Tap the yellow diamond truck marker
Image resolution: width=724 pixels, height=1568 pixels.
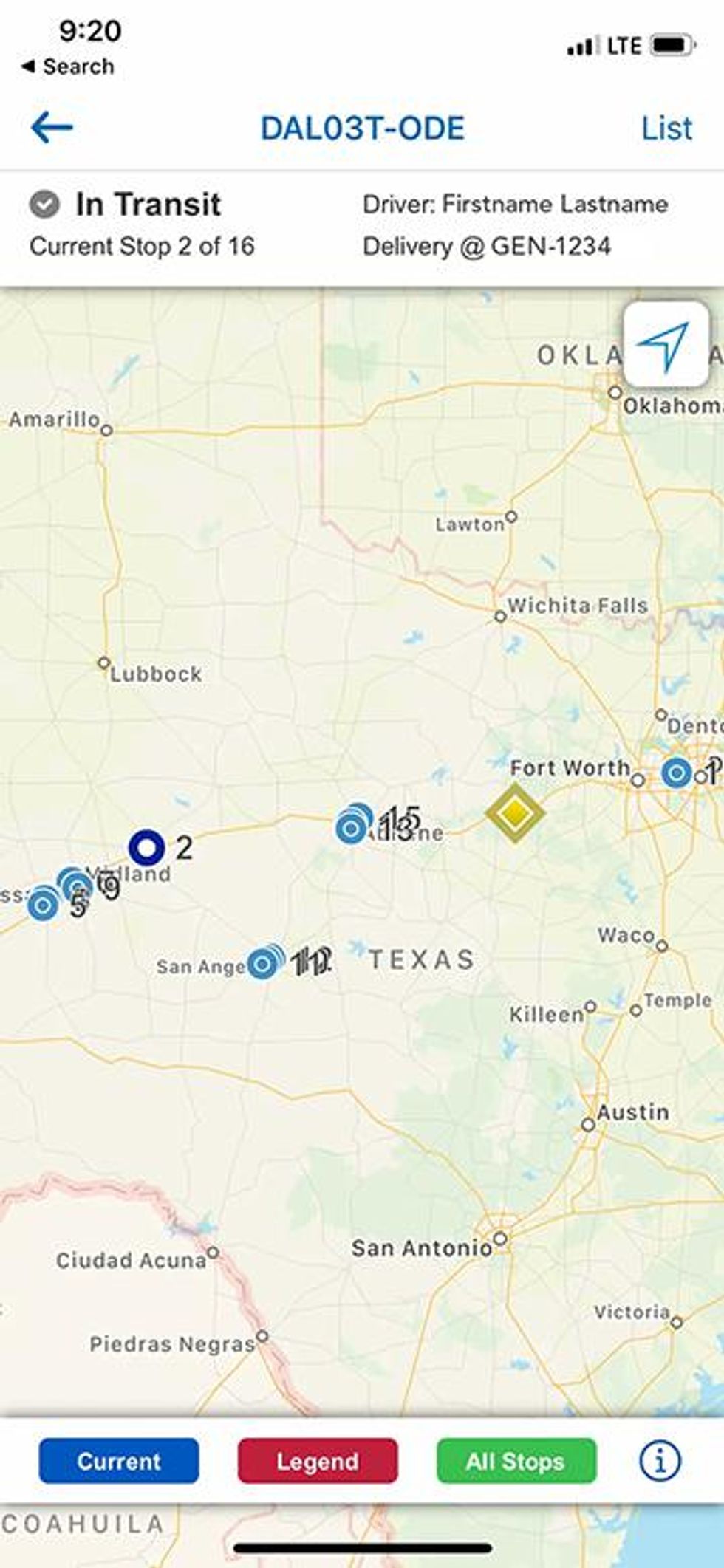(x=515, y=812)
